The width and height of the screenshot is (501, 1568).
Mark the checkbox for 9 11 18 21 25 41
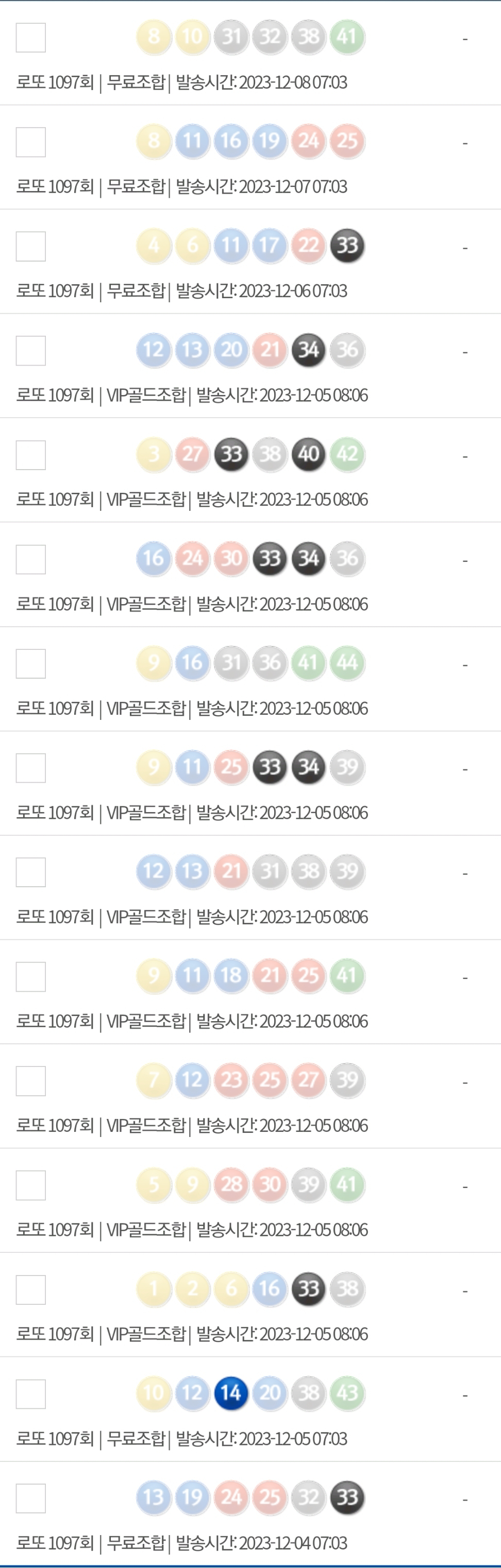pyautogui.click(x=30, y=977)
